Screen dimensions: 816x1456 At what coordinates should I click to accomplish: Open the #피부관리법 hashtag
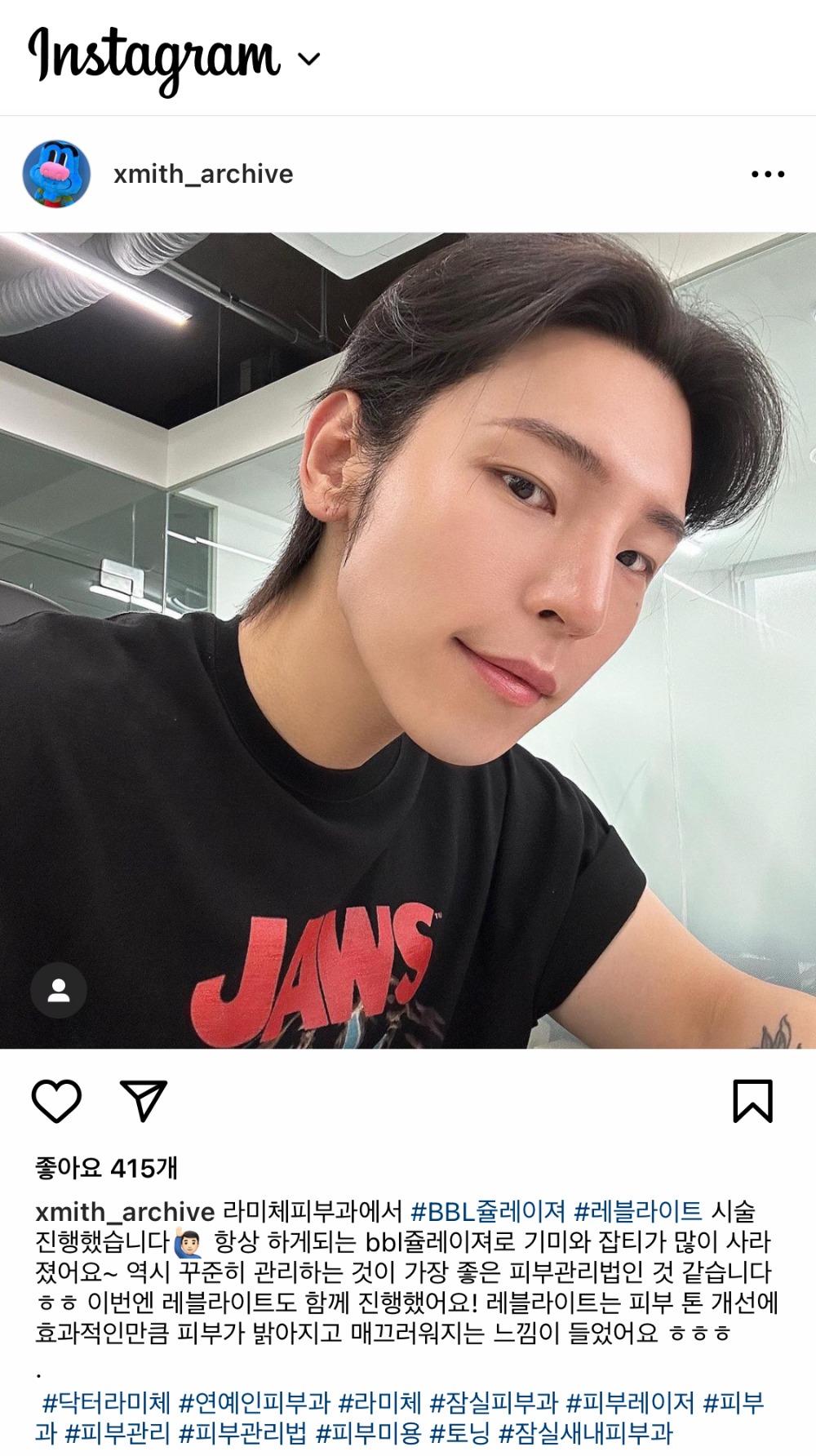point(243,1433)
